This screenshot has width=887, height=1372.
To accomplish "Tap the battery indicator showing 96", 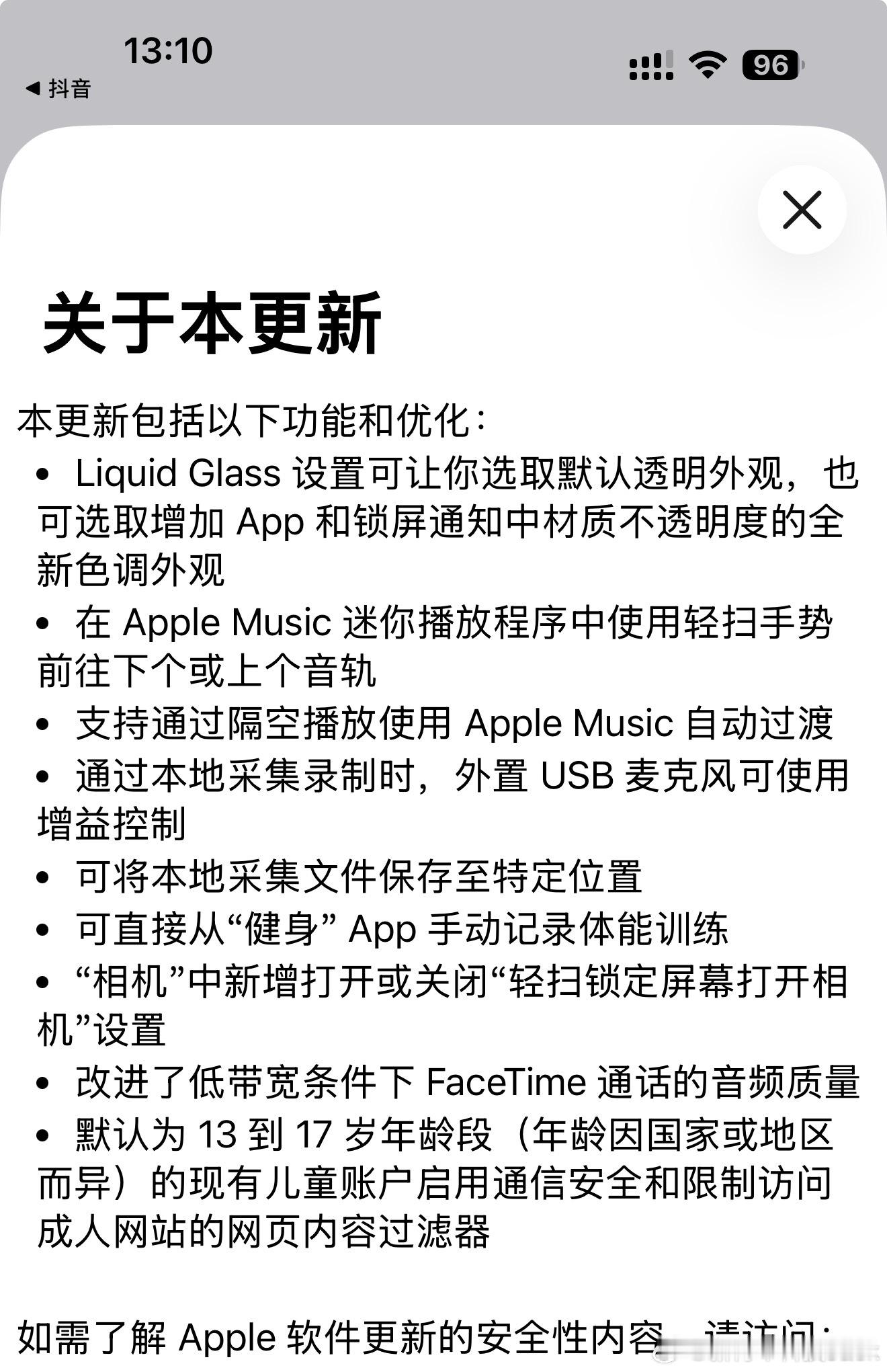I will 770,63.
